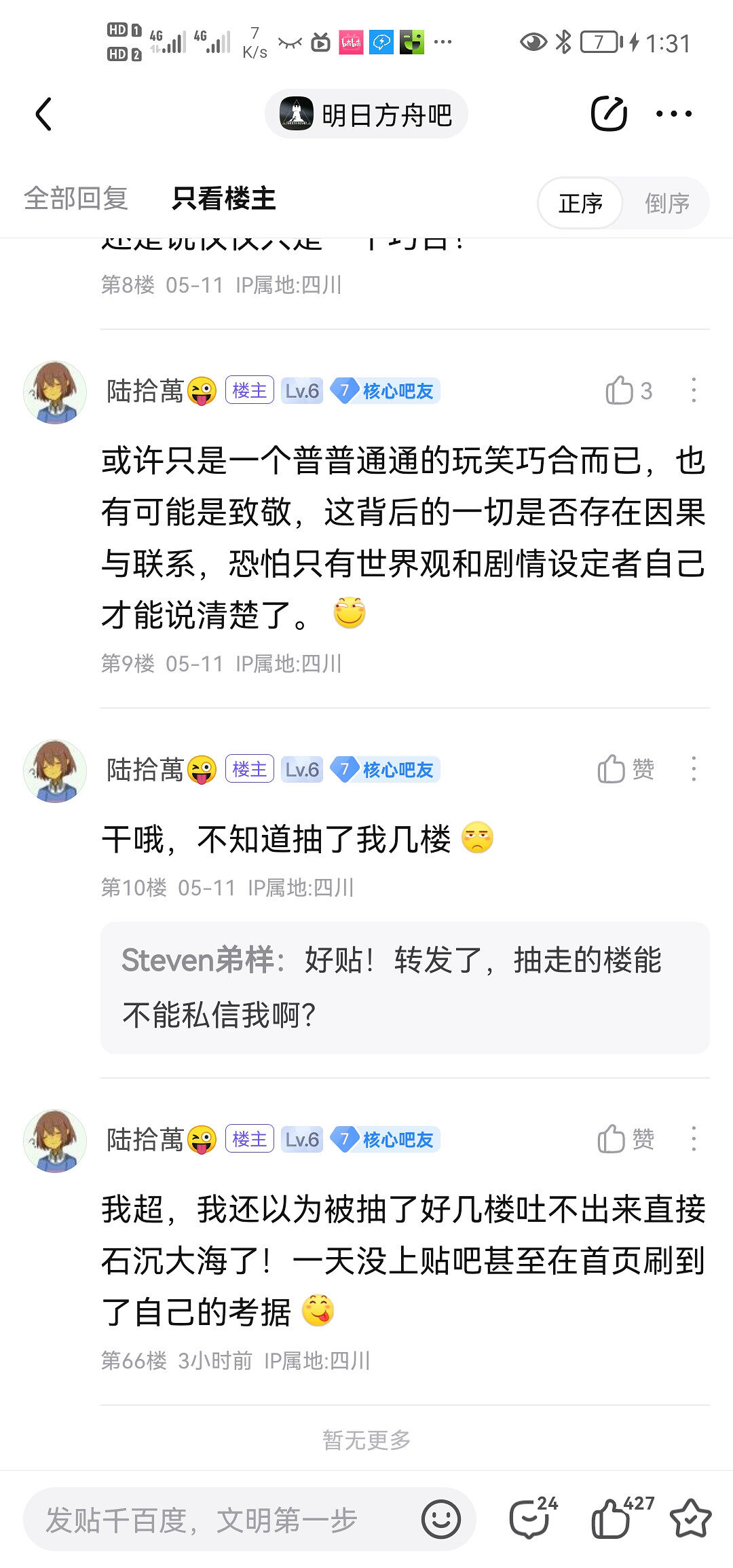Open more options on the 10th floor reply
Image resolution: width=733 pixels, height=1568 pixels.
point(693,770)
